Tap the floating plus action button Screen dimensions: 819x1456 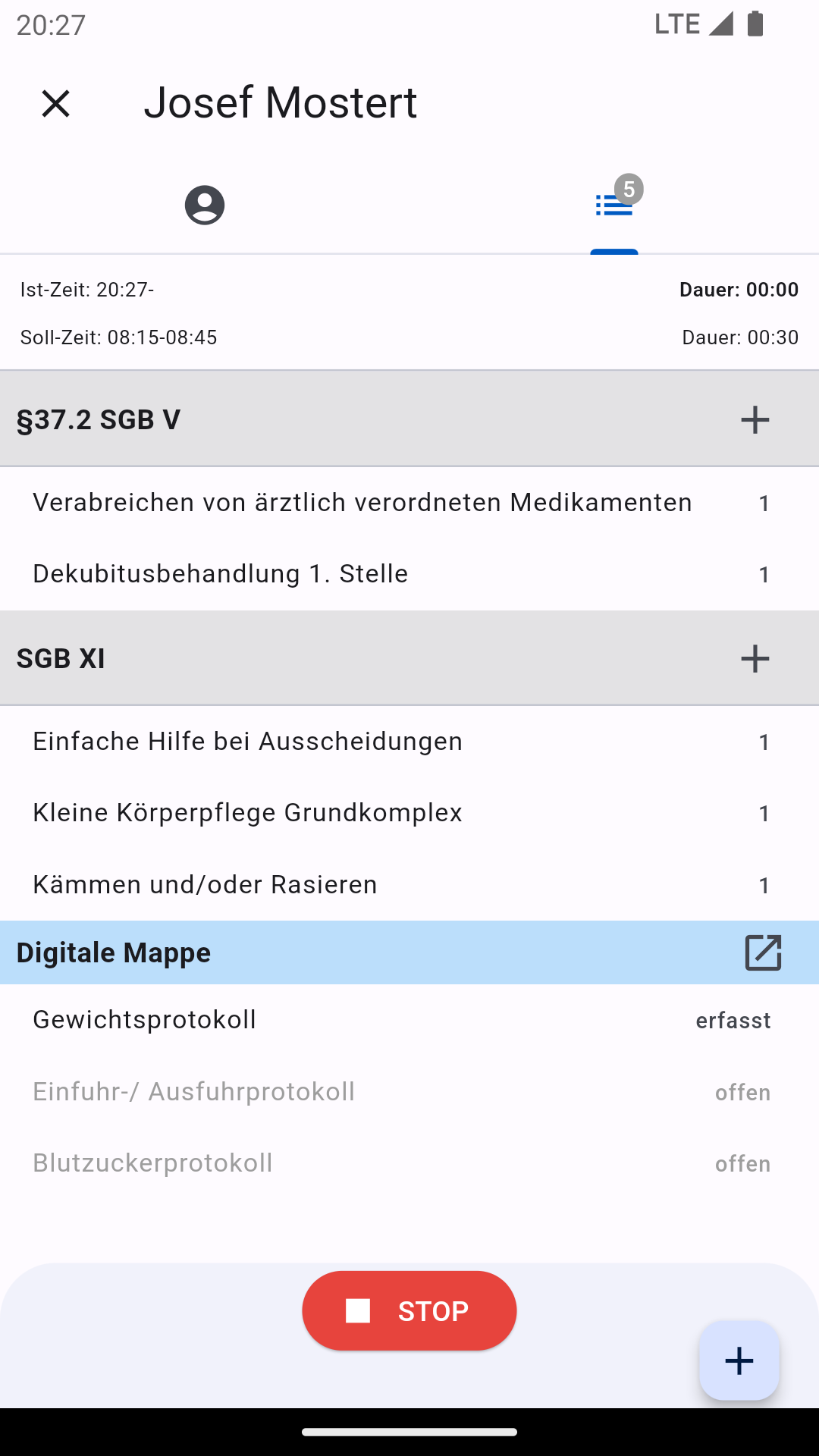(x=738, y=1360)
